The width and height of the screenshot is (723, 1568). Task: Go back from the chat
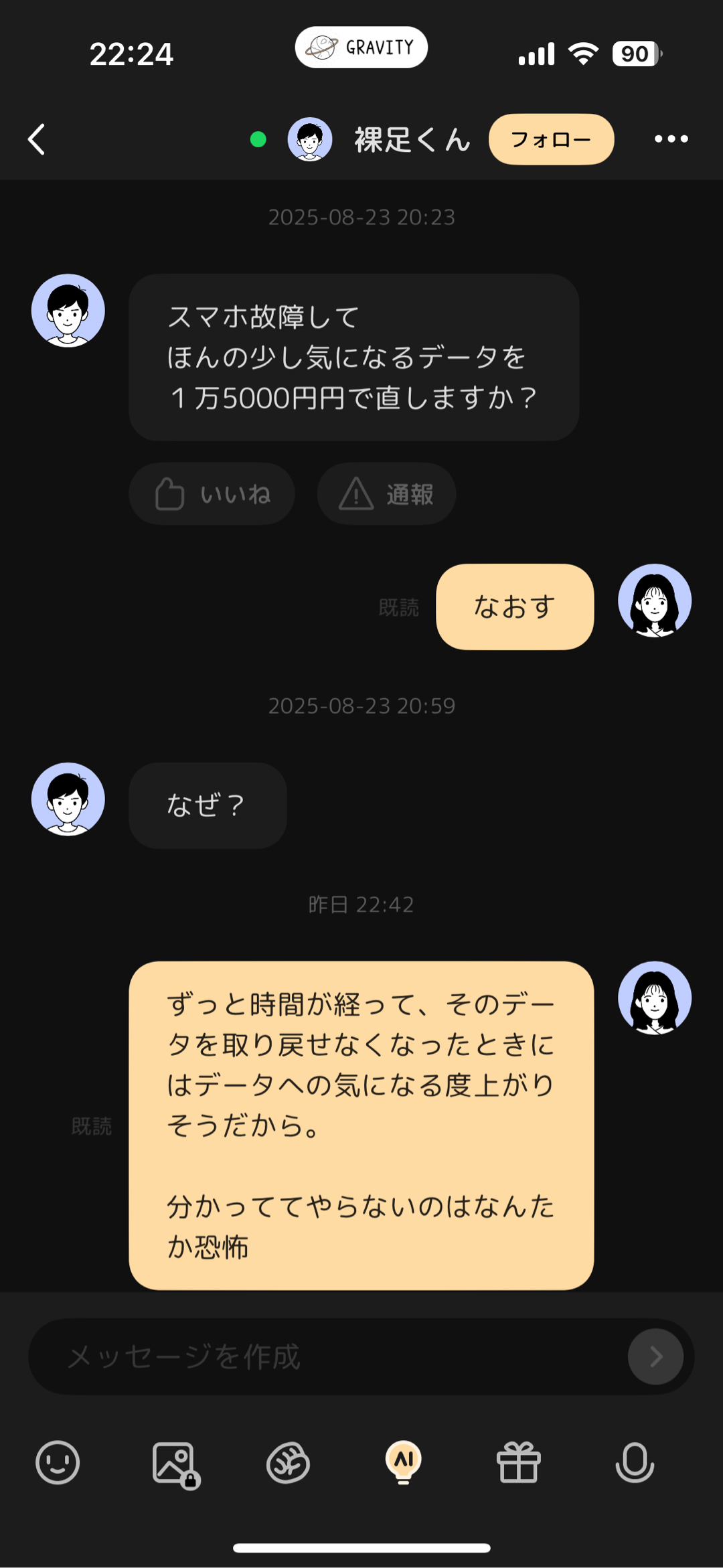click(37, 139)
